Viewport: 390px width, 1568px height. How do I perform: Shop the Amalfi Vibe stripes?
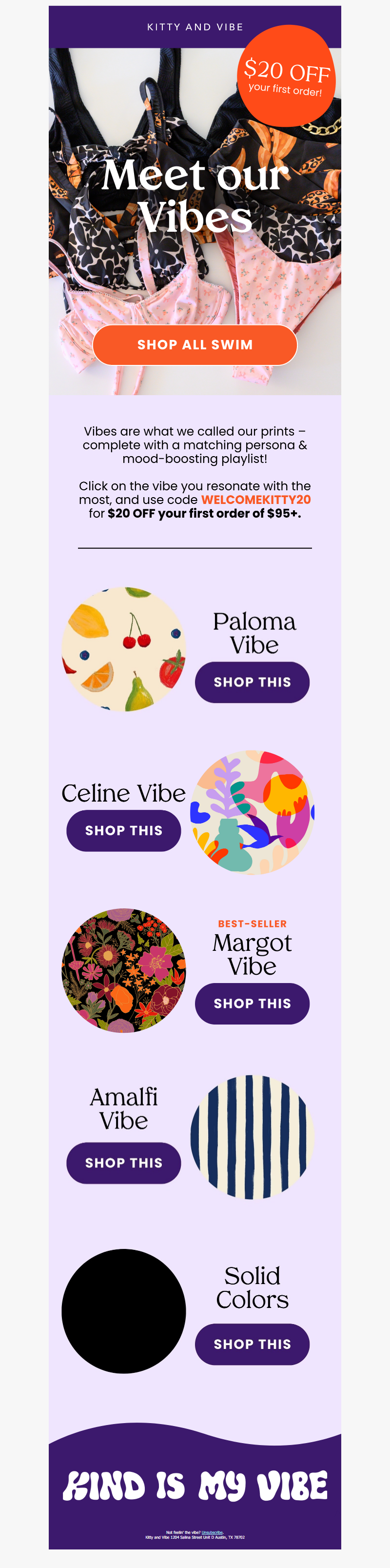pos(123,1163)
